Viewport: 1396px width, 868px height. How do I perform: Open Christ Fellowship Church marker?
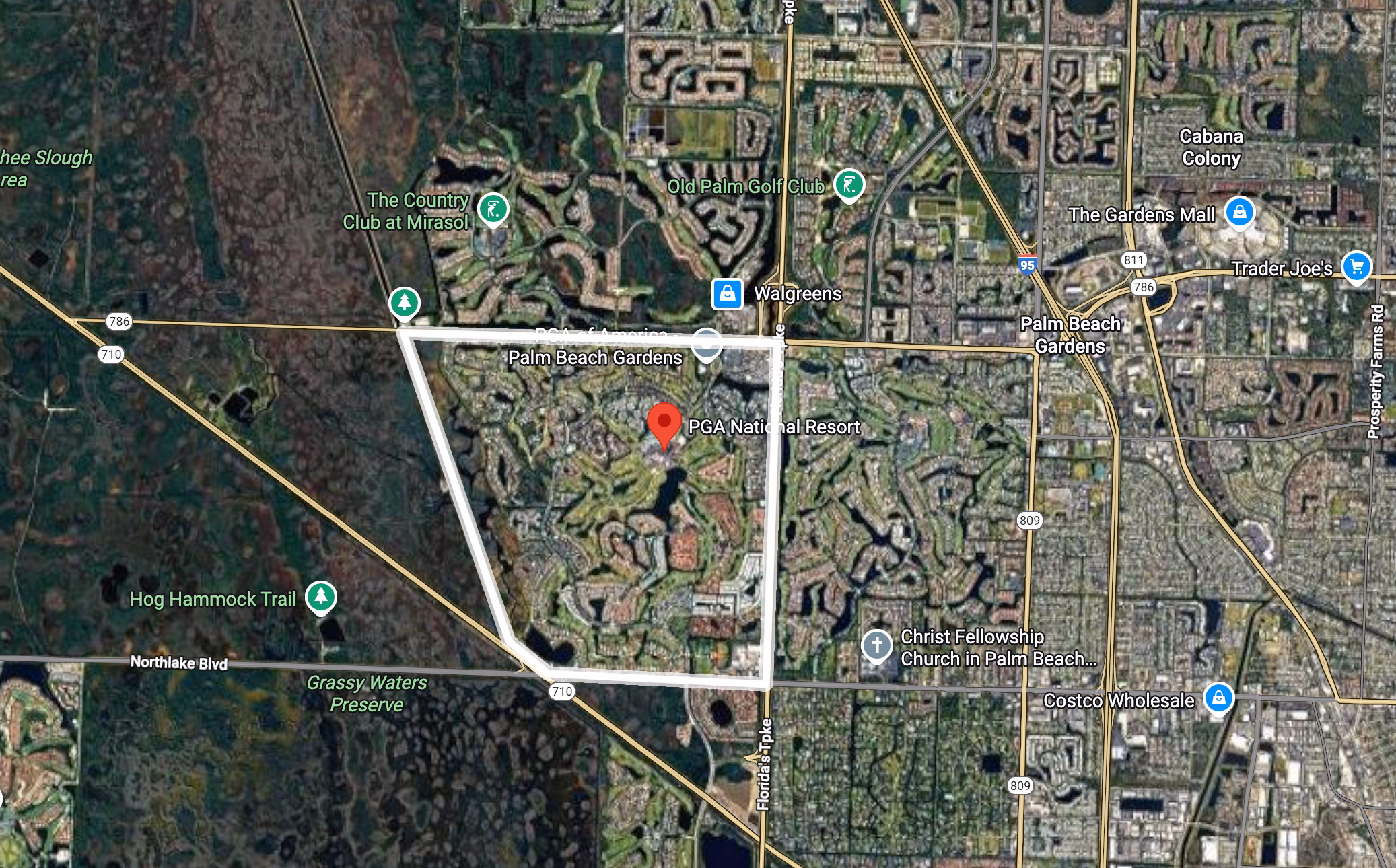point(876,646)
